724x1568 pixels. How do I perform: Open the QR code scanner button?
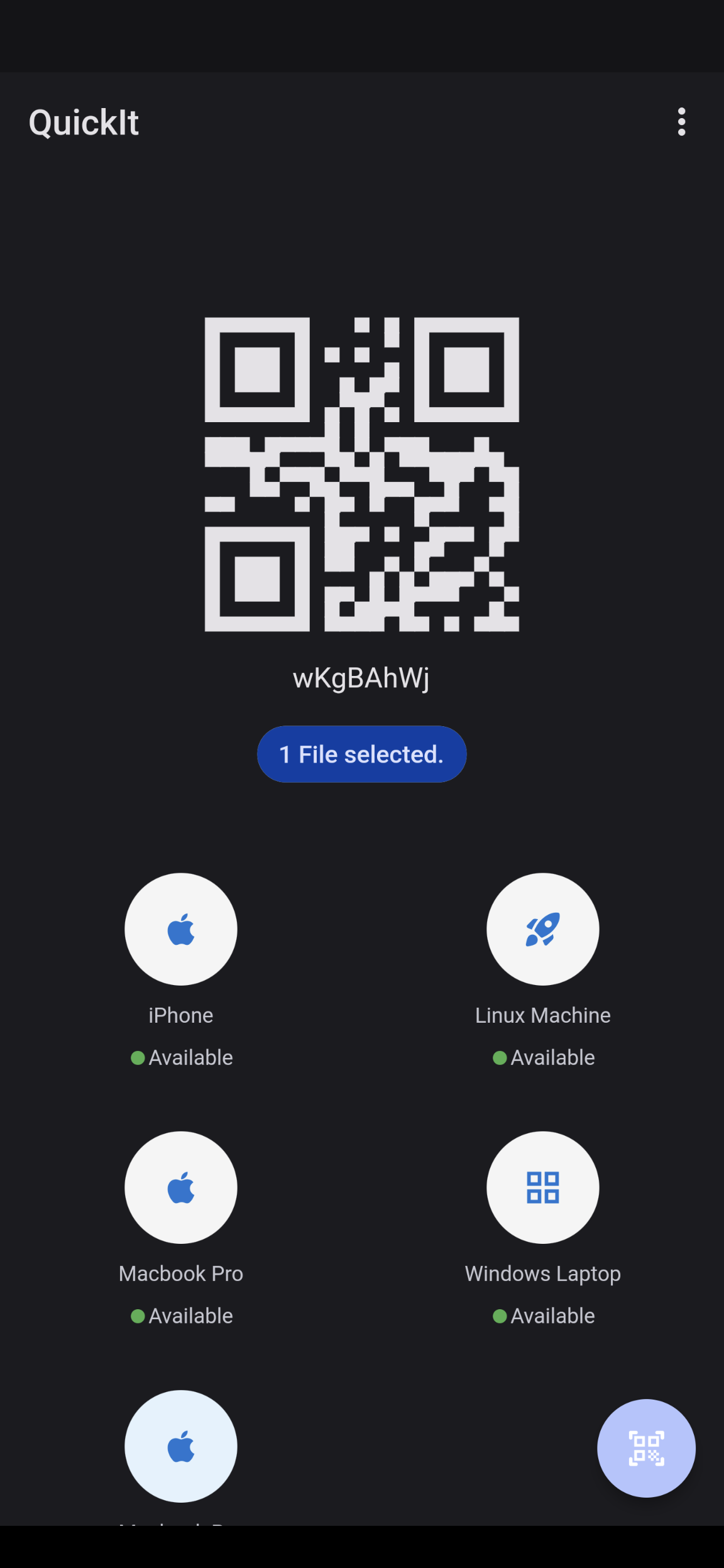(646, 1447)
